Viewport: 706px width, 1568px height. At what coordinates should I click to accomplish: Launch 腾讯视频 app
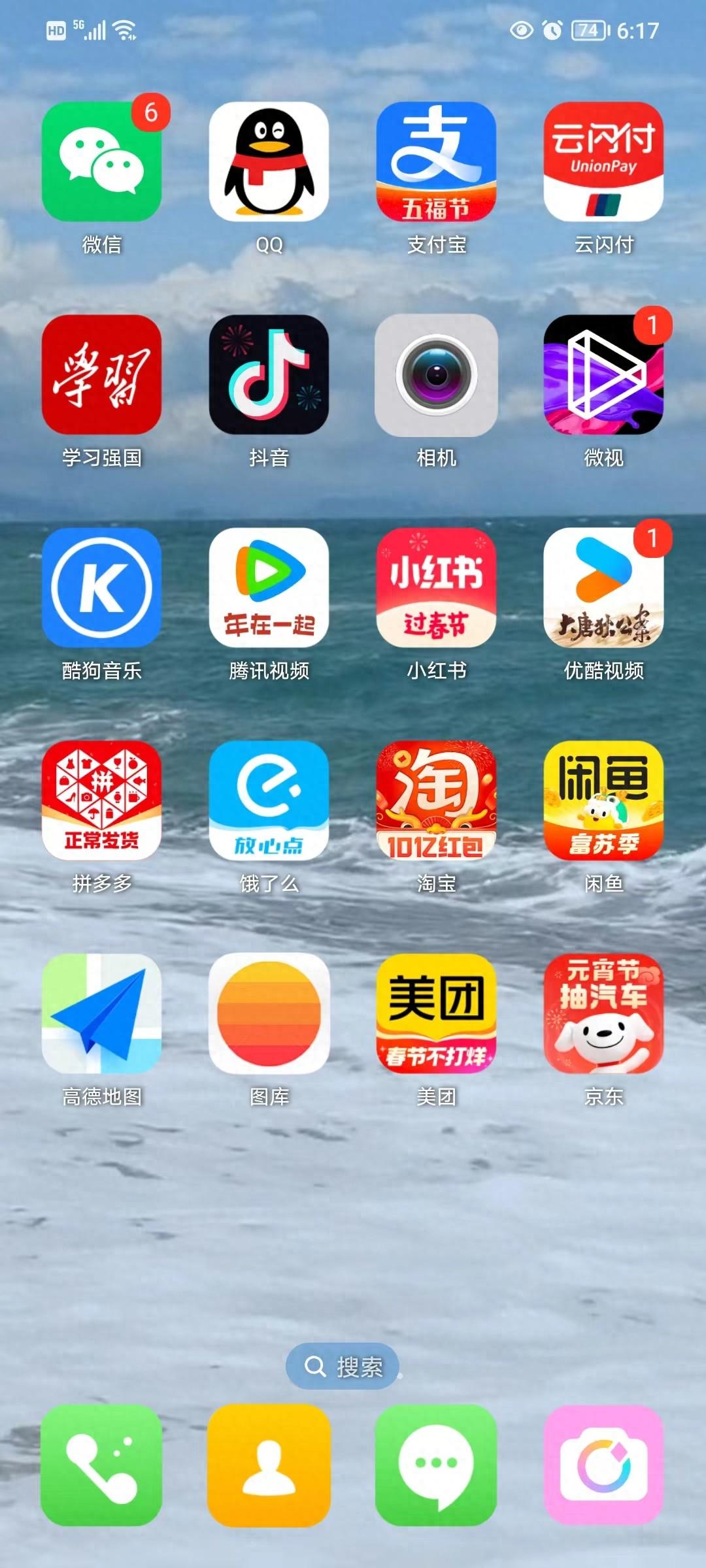[x=269, y=588]
